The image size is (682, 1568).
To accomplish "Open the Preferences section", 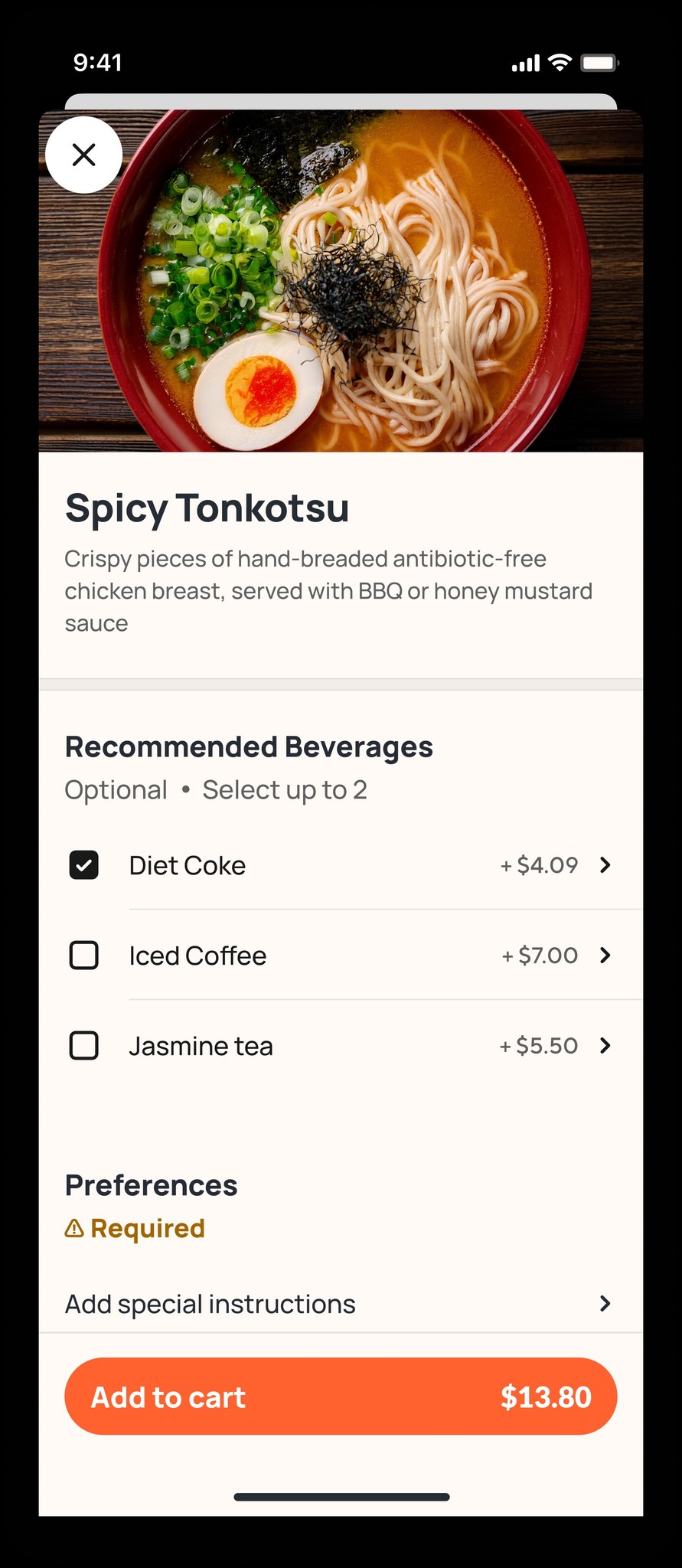I will 151,1184.
